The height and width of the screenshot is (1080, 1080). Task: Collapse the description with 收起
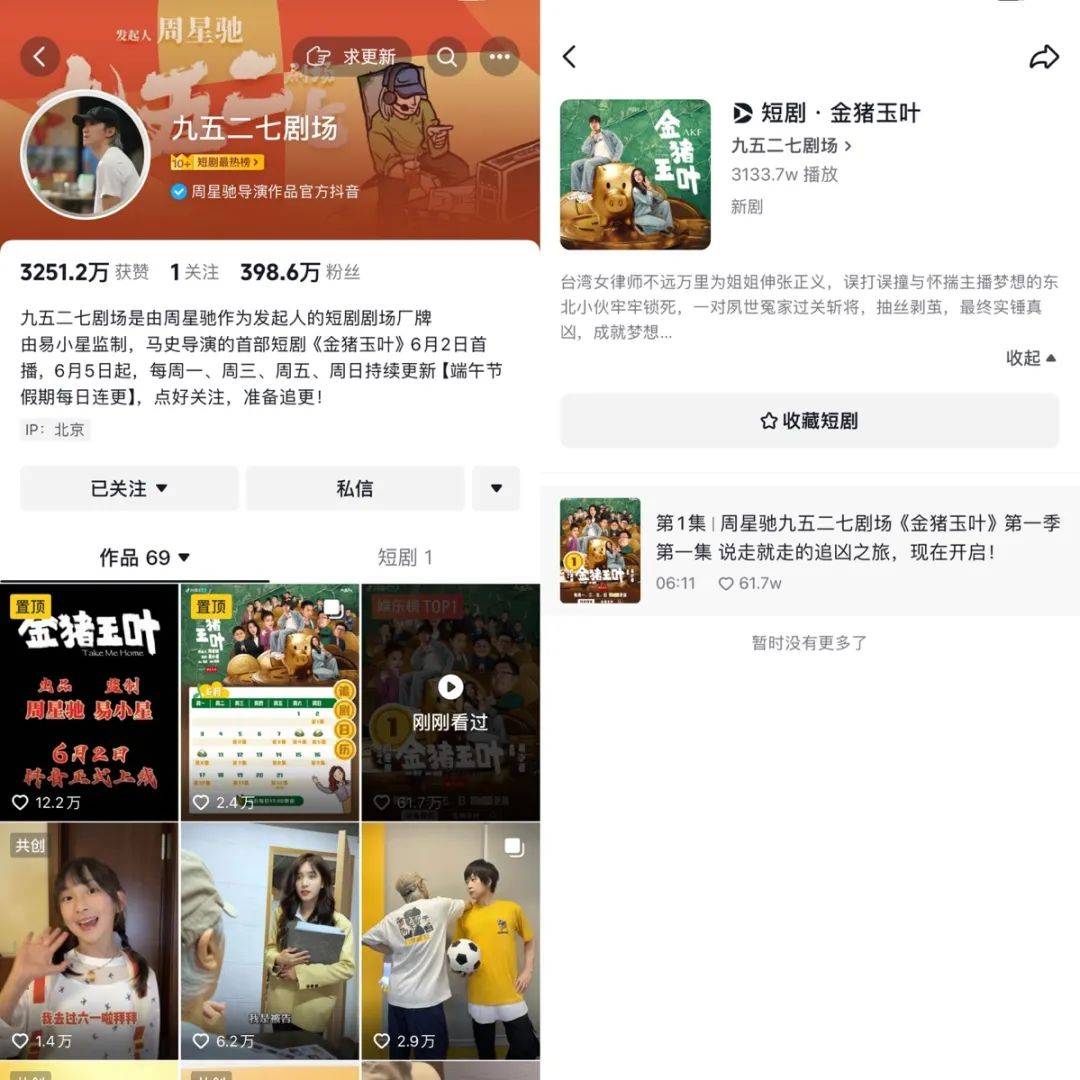(1031, 358)
